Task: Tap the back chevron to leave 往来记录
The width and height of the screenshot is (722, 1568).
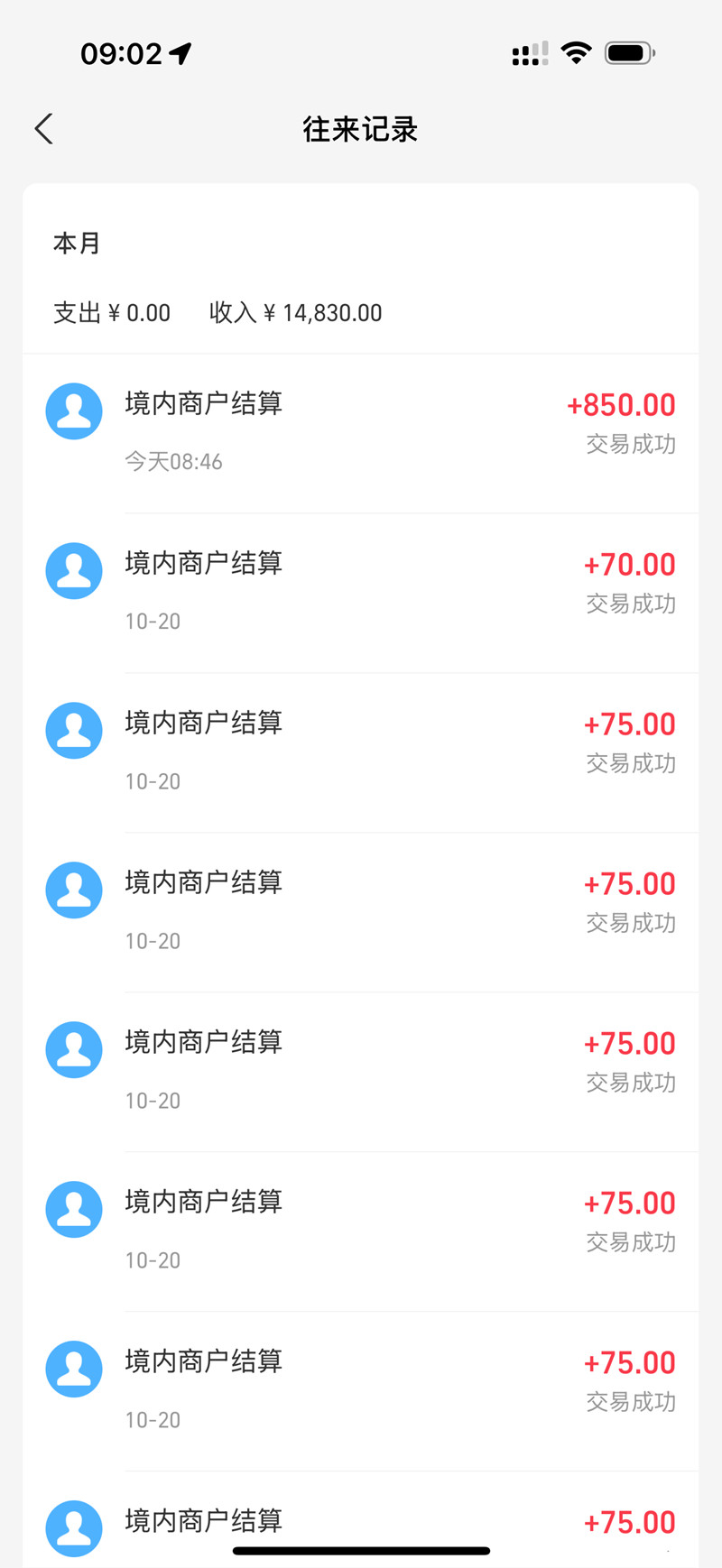Action: click(44, 128)
